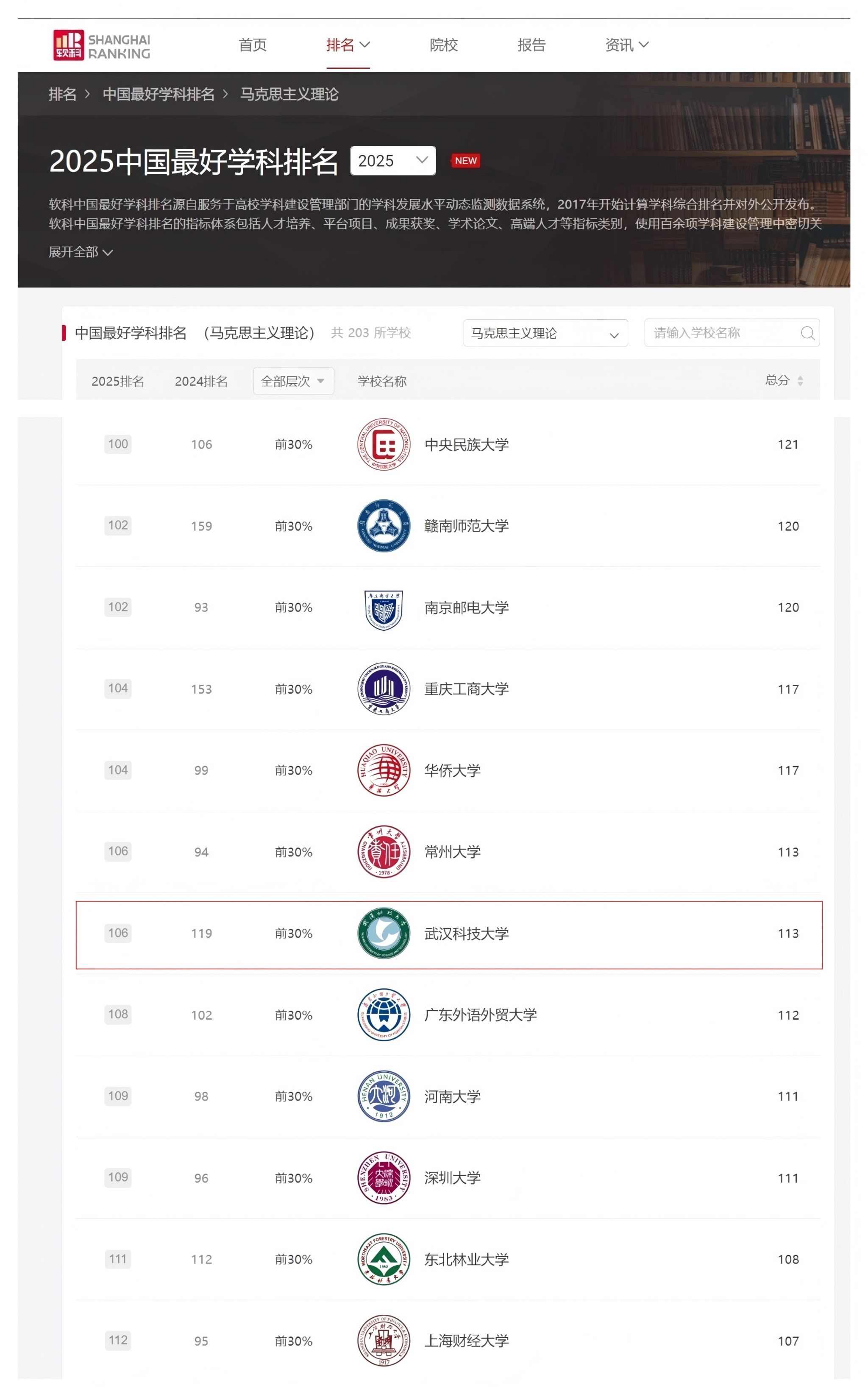Open 广东外语外贸大学 entry
Viewport: 868px width, 1397px height.
[480, 1015]
